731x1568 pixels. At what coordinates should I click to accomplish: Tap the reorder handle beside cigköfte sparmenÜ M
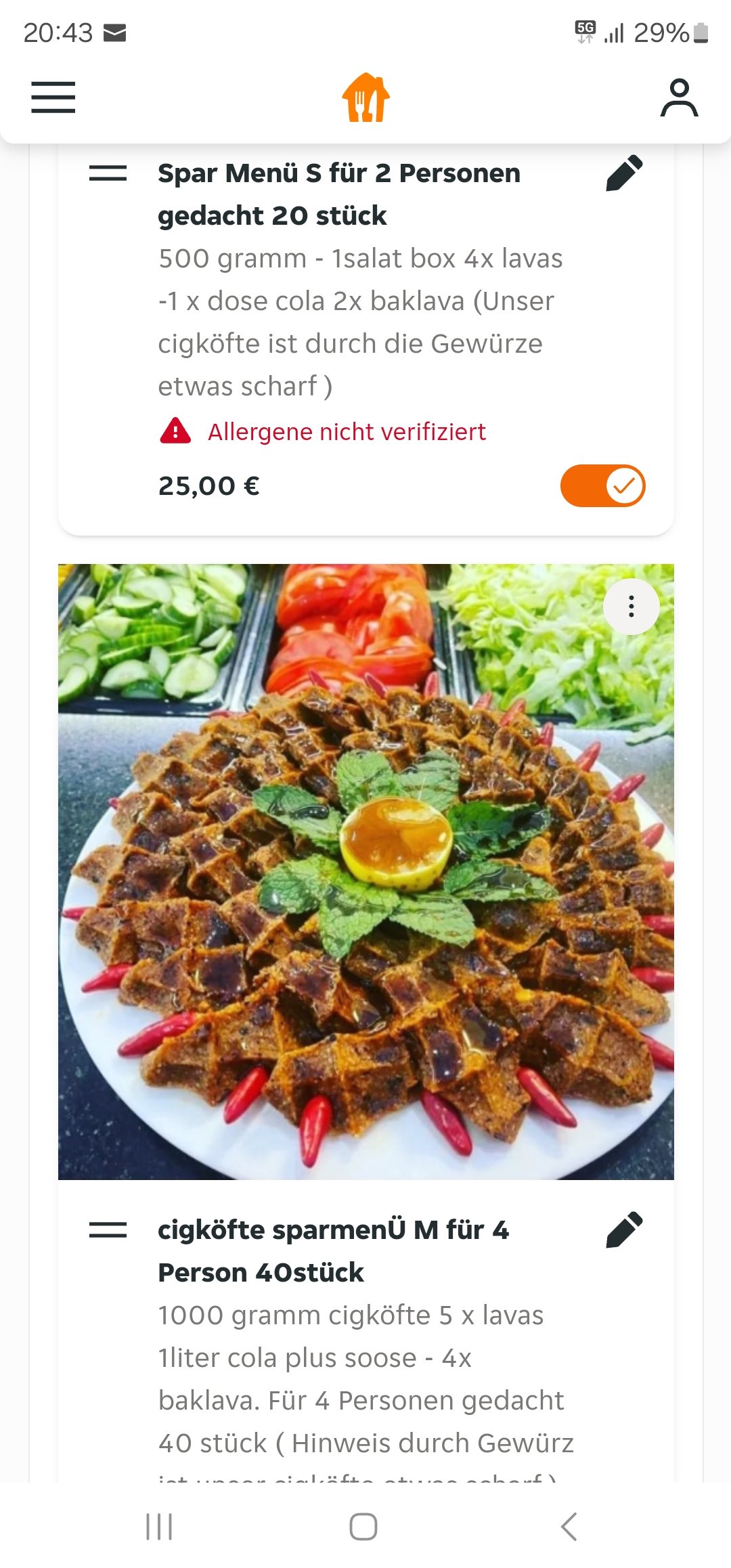coord(108,1229)
